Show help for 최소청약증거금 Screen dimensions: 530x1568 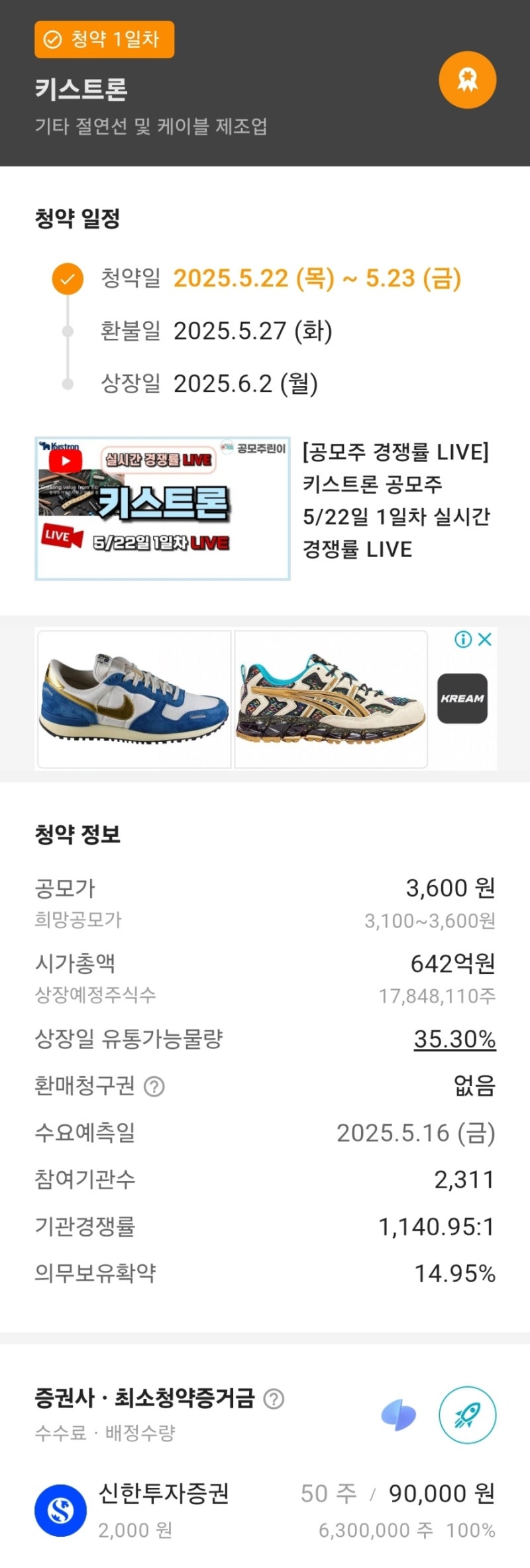click(x=274, y=1399)
